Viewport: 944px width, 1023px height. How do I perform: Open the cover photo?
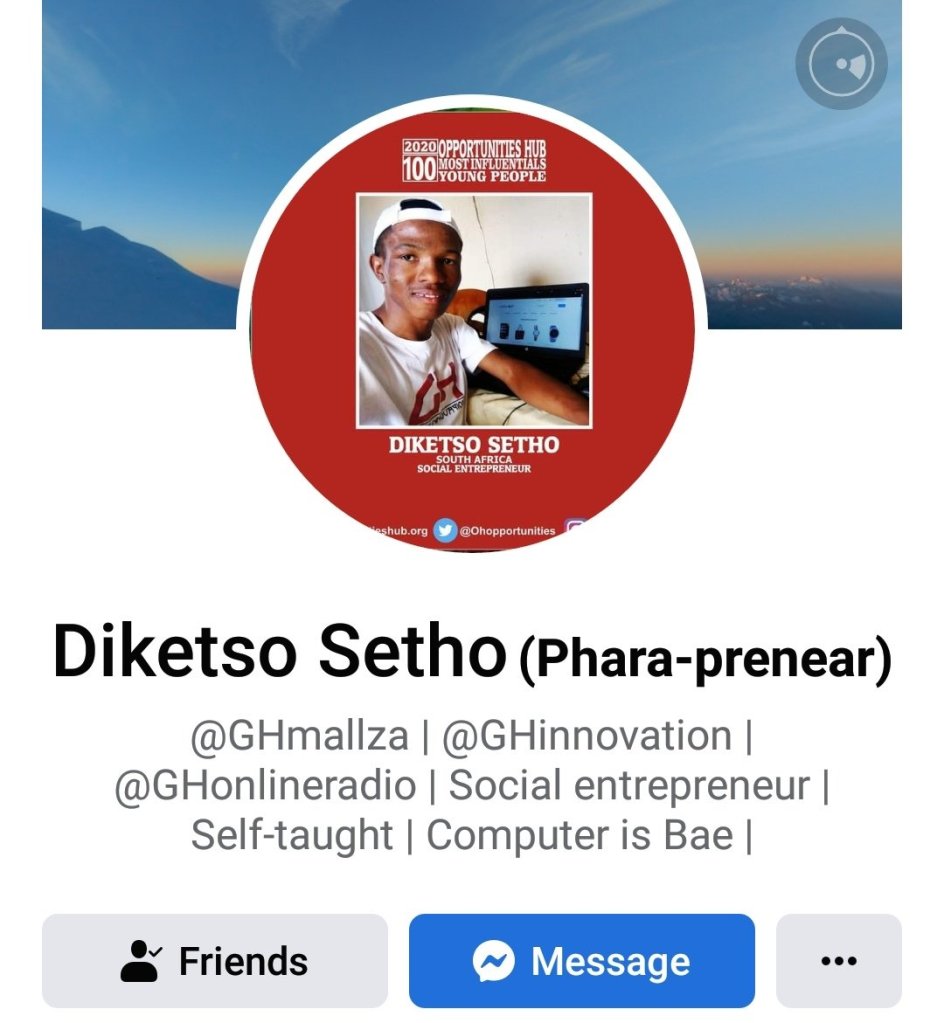(140, 150)
